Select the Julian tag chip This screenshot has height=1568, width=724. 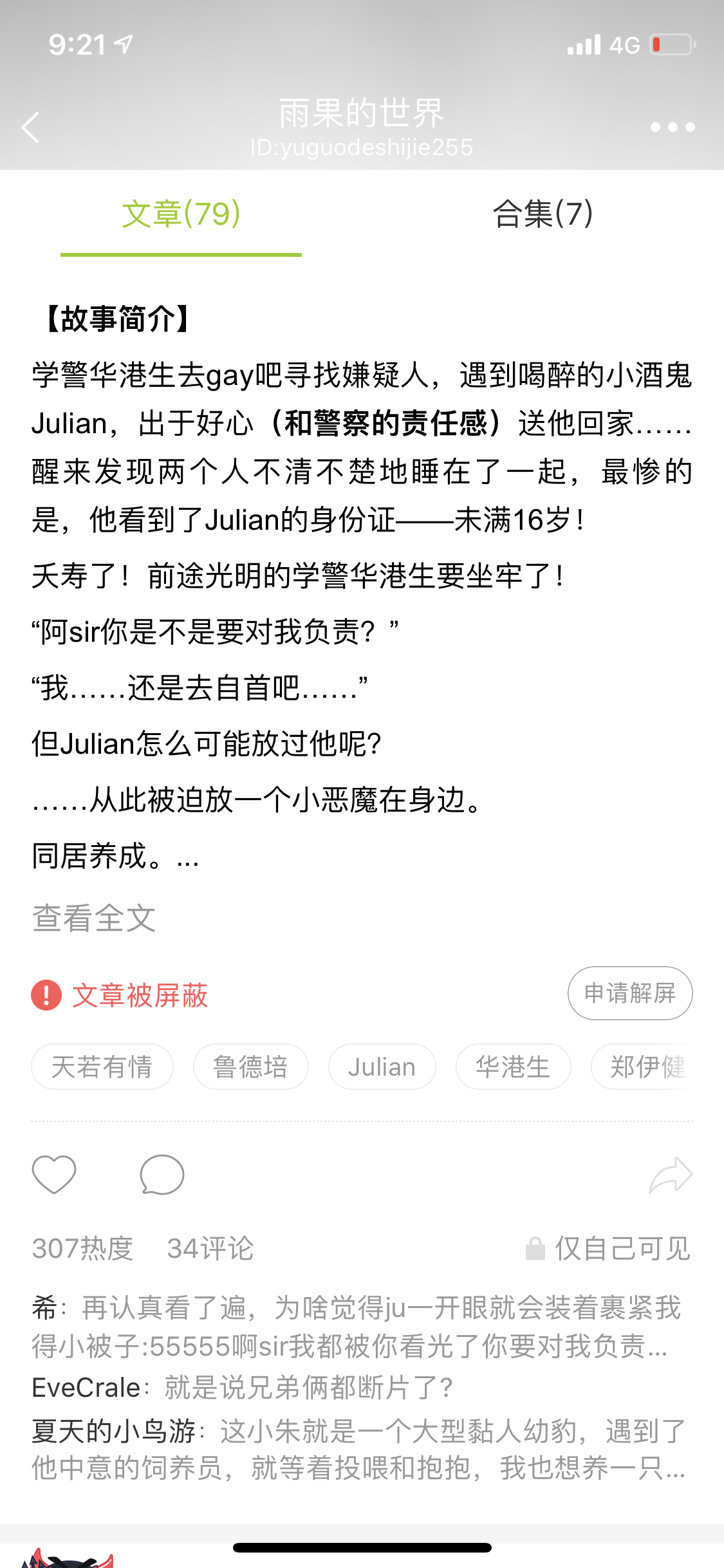382,1067
